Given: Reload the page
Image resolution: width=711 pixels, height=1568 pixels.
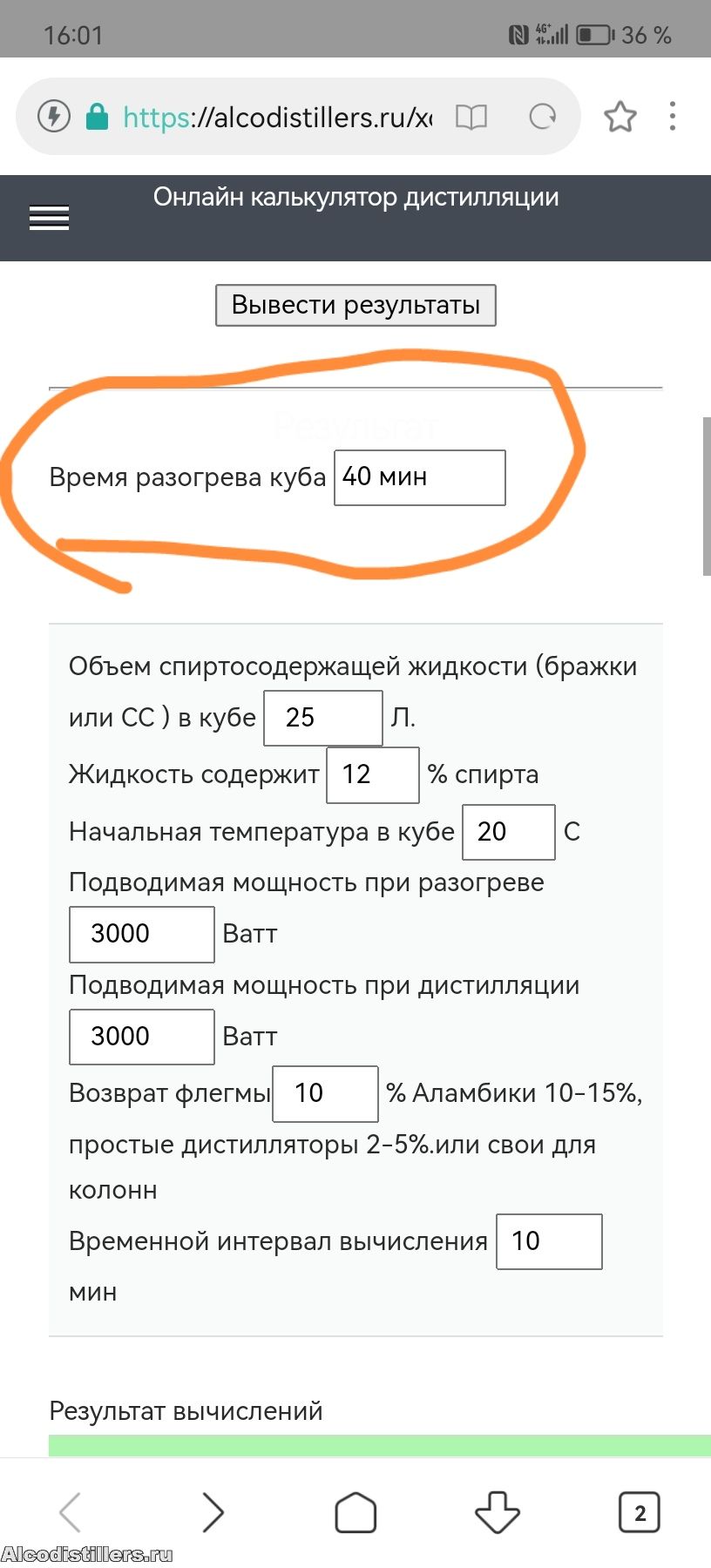Looking at the screenshot, I should (543, 117).
